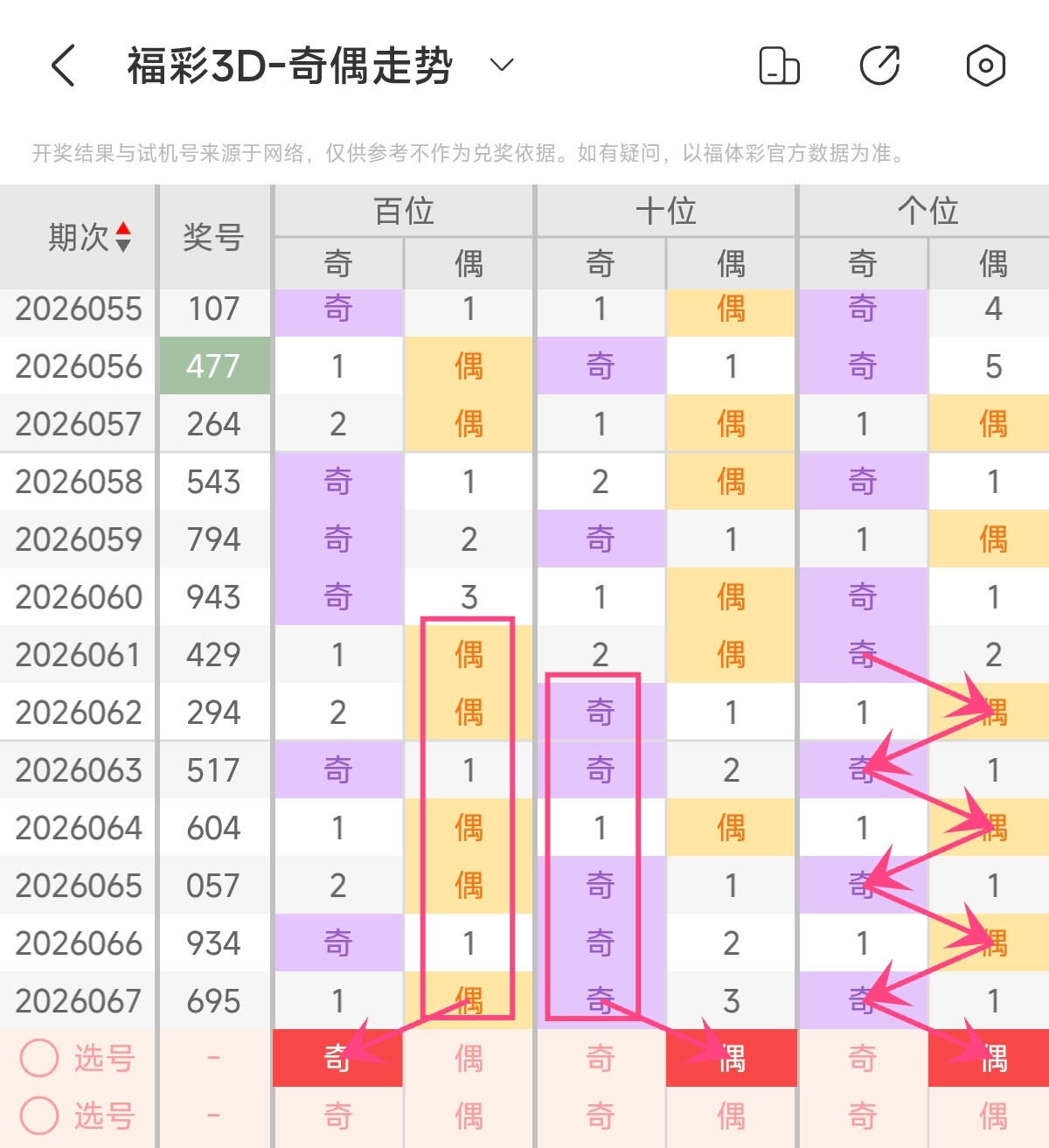Sort draws by 期次 column arrows
This screenshot has width=1049, height=1148.
click(x=123, y=237)
